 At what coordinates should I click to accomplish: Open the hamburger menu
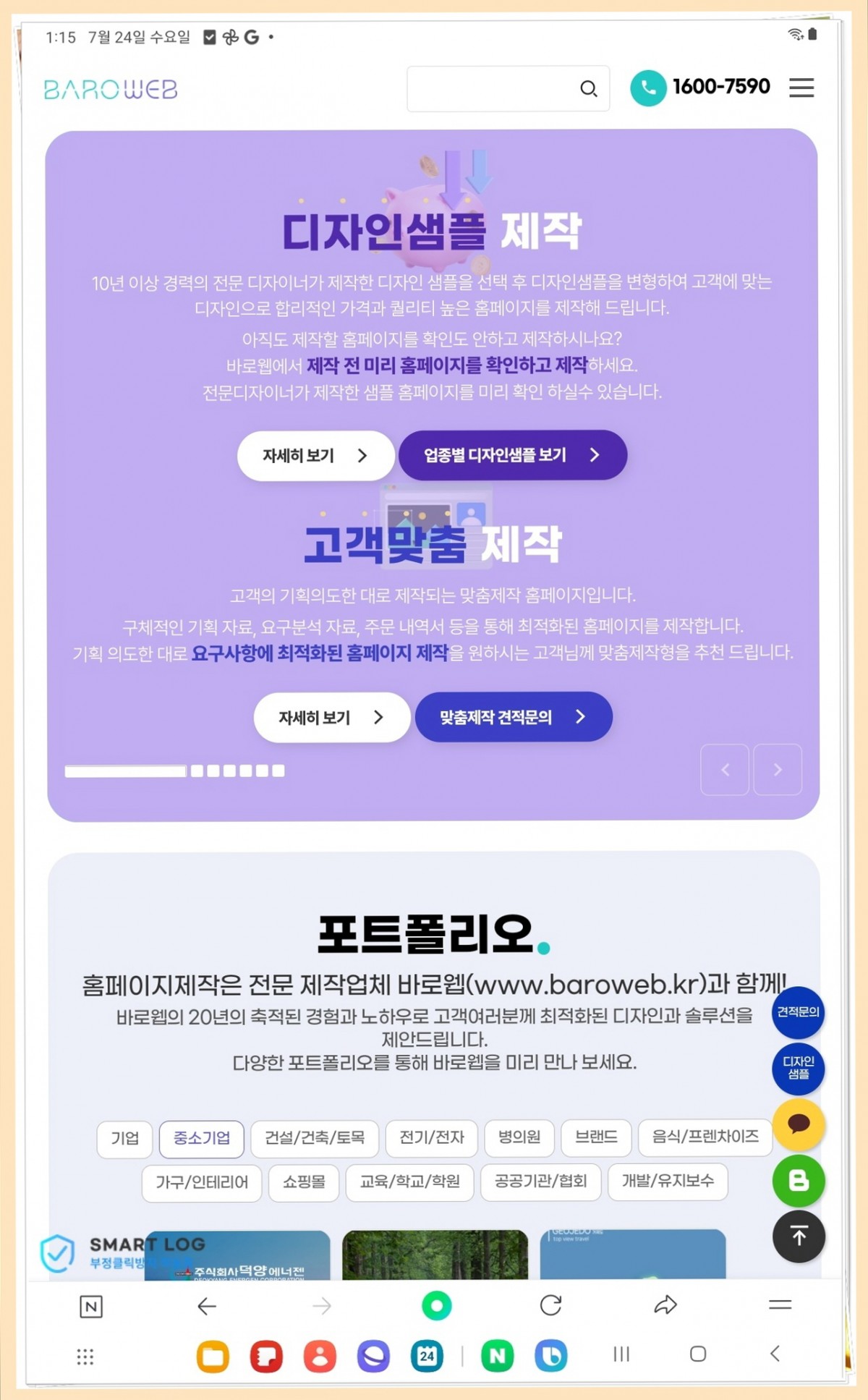pos(801,88)
